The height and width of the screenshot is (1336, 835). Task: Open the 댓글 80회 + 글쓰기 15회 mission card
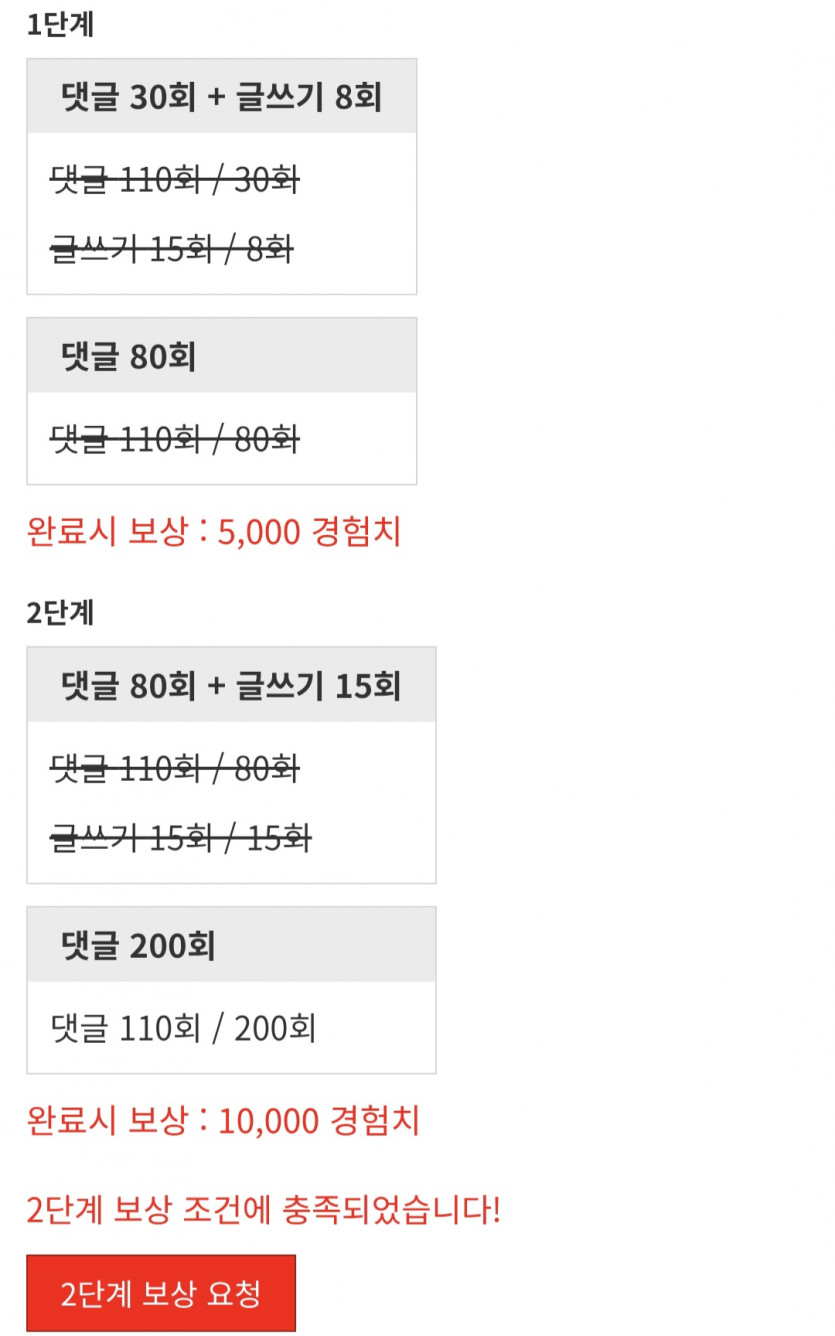pyautogui.click(x=231, y=765)
